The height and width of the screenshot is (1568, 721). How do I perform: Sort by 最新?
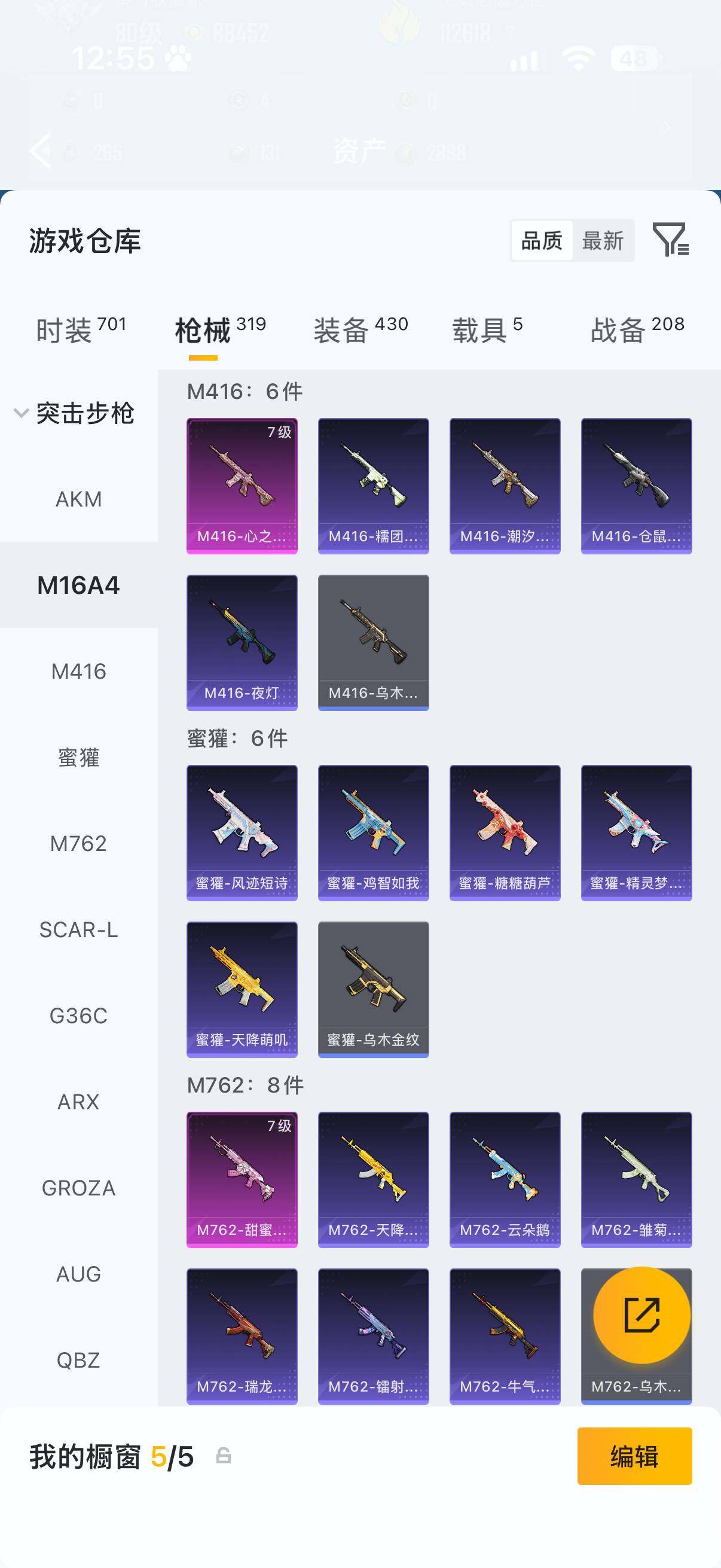(603, 241)
